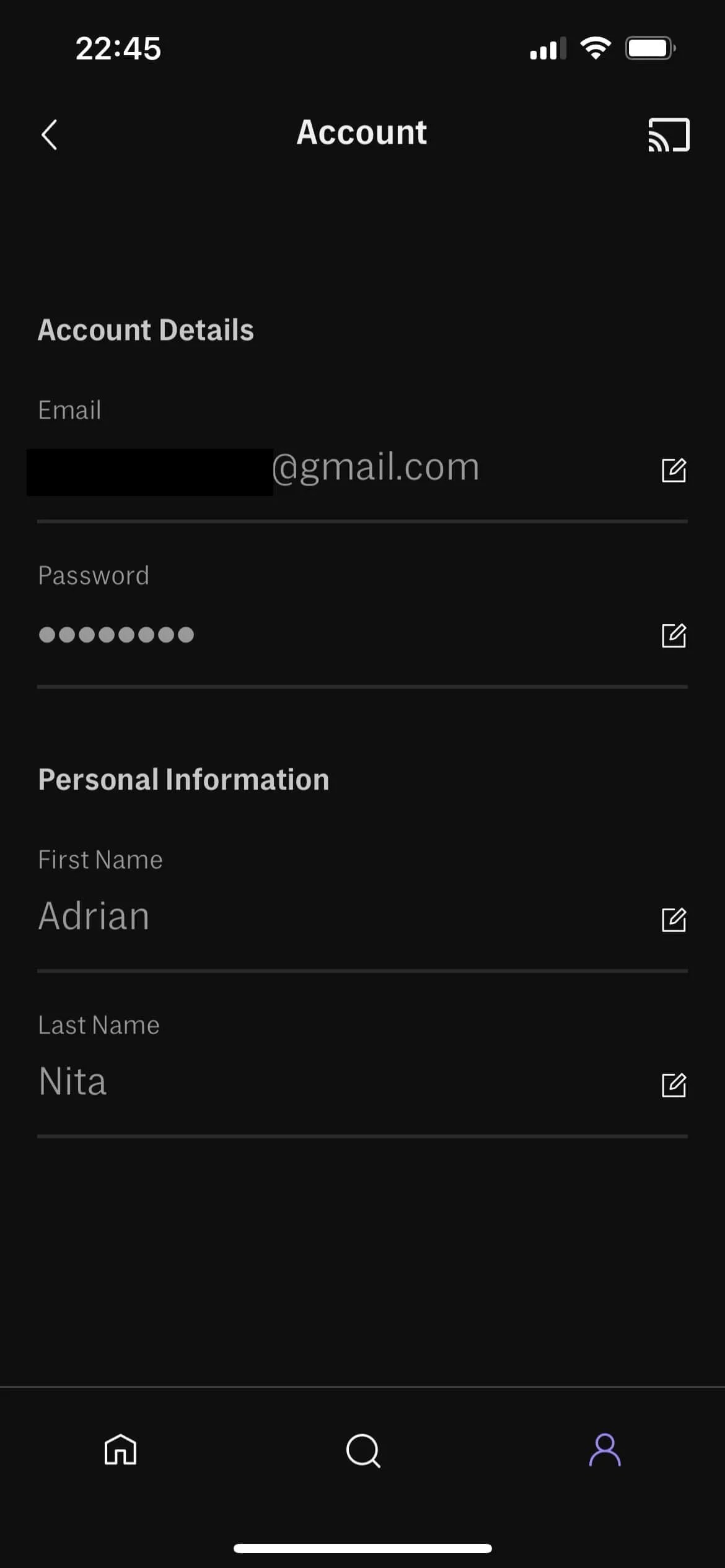The height and width of the screenshot is (1568, 725).
Task: Select the Search icon in bottom bar
Action: click(362, 1450)
